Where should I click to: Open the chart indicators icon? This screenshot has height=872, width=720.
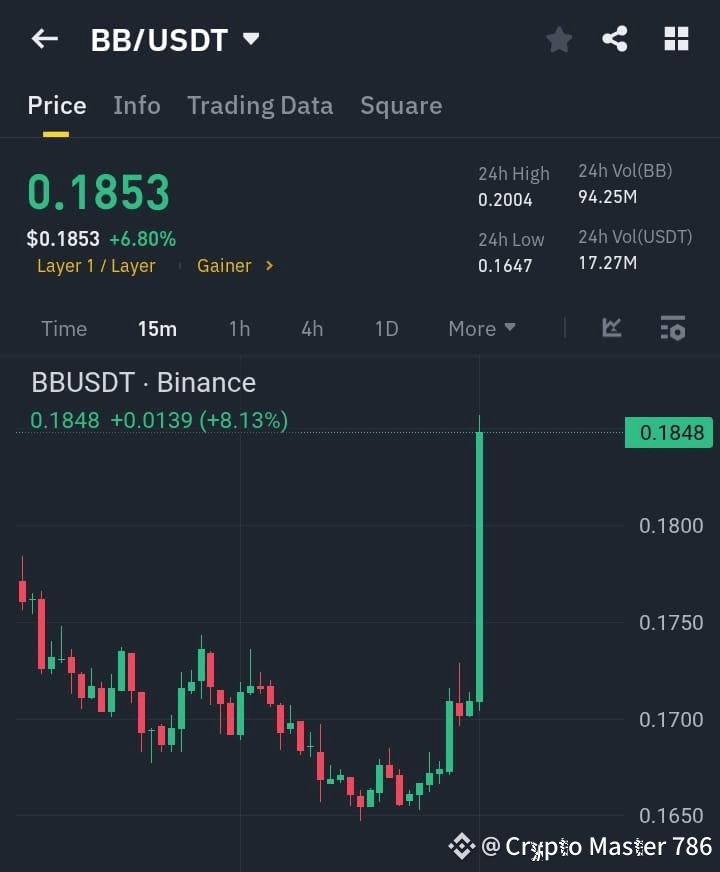click(x=611, y=328)
